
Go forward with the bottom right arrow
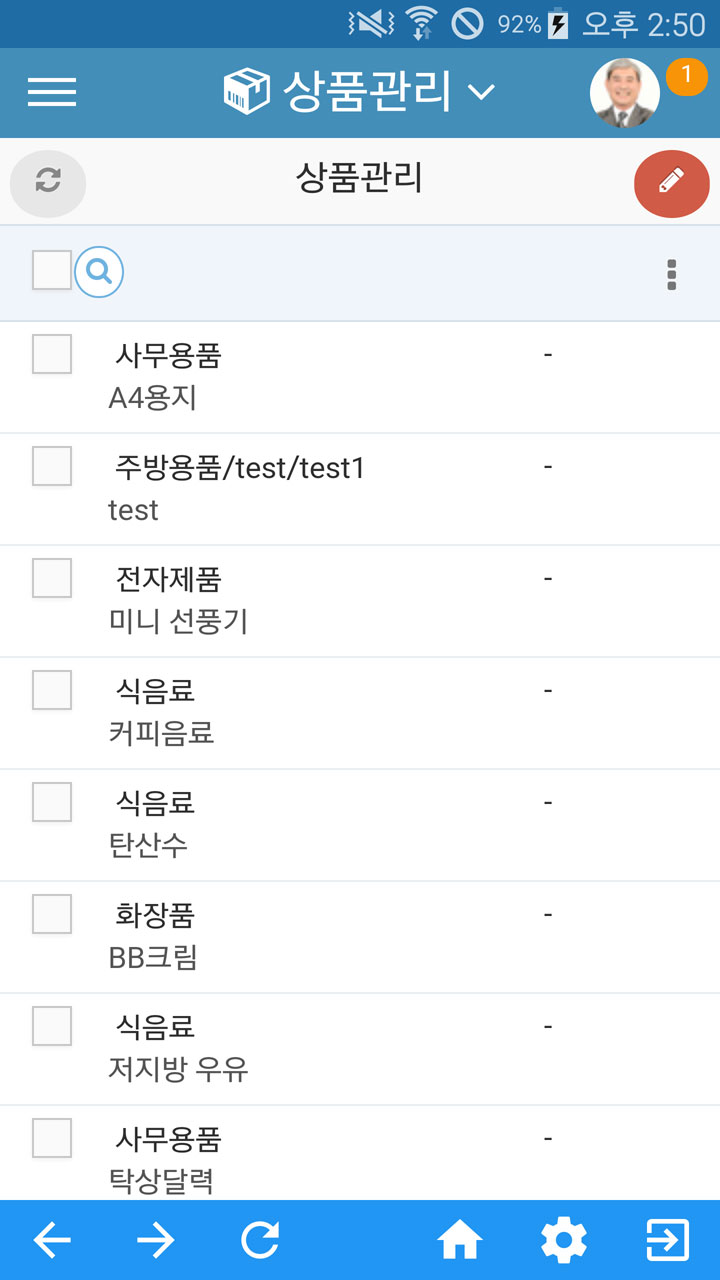pyautogui.click(x=155, y=1241)
